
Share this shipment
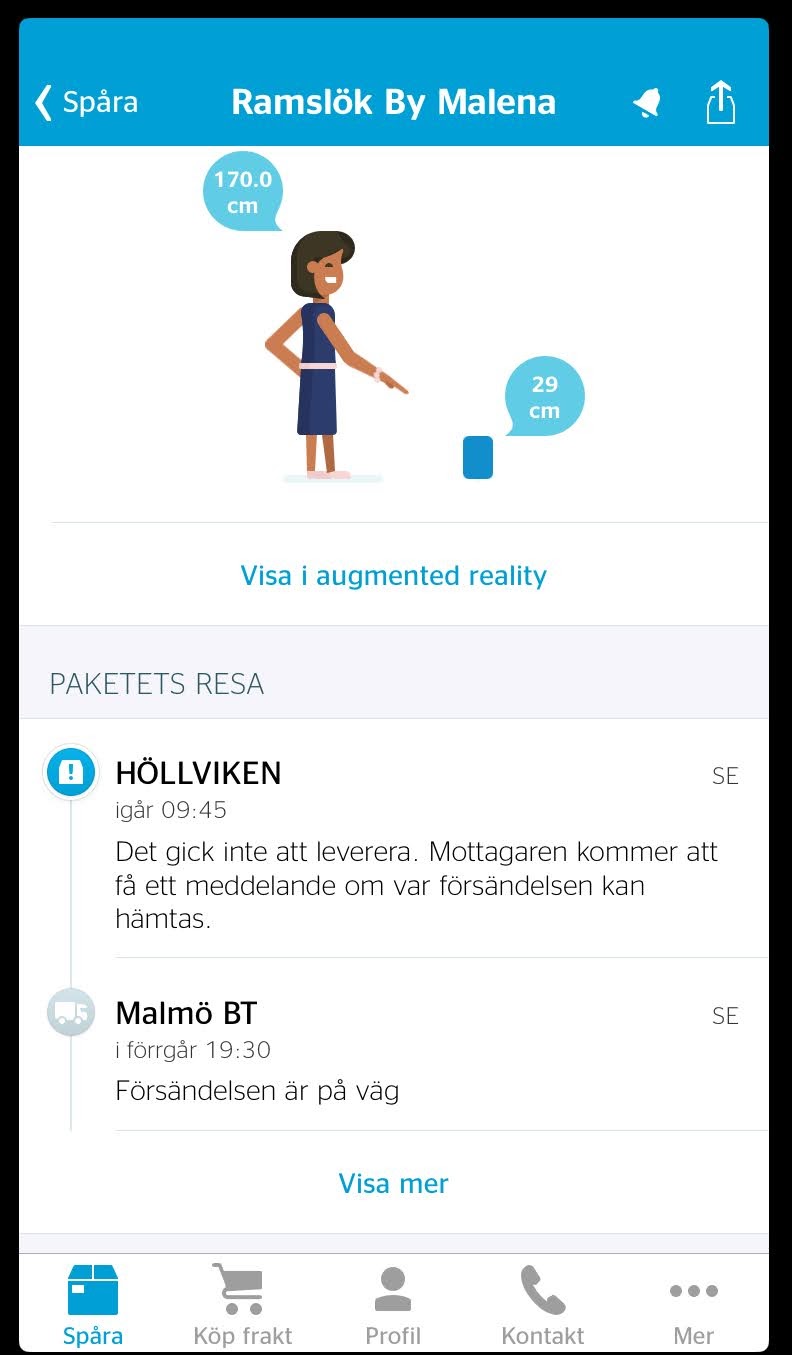(x=720, y=102)
